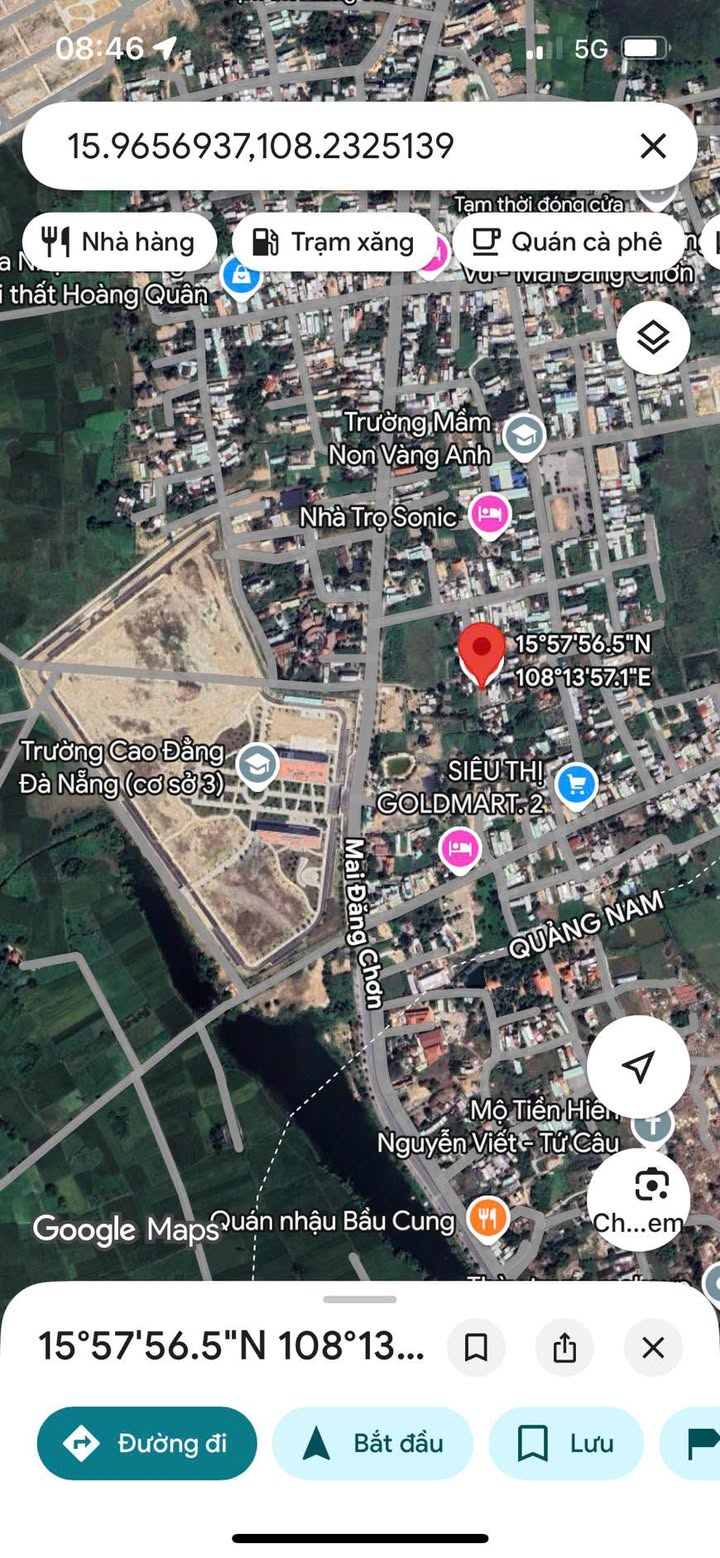Viewport: 720px width, 1558px height.
Task: Get directions with Đường đi
Action: click(x=147, y=1443)
